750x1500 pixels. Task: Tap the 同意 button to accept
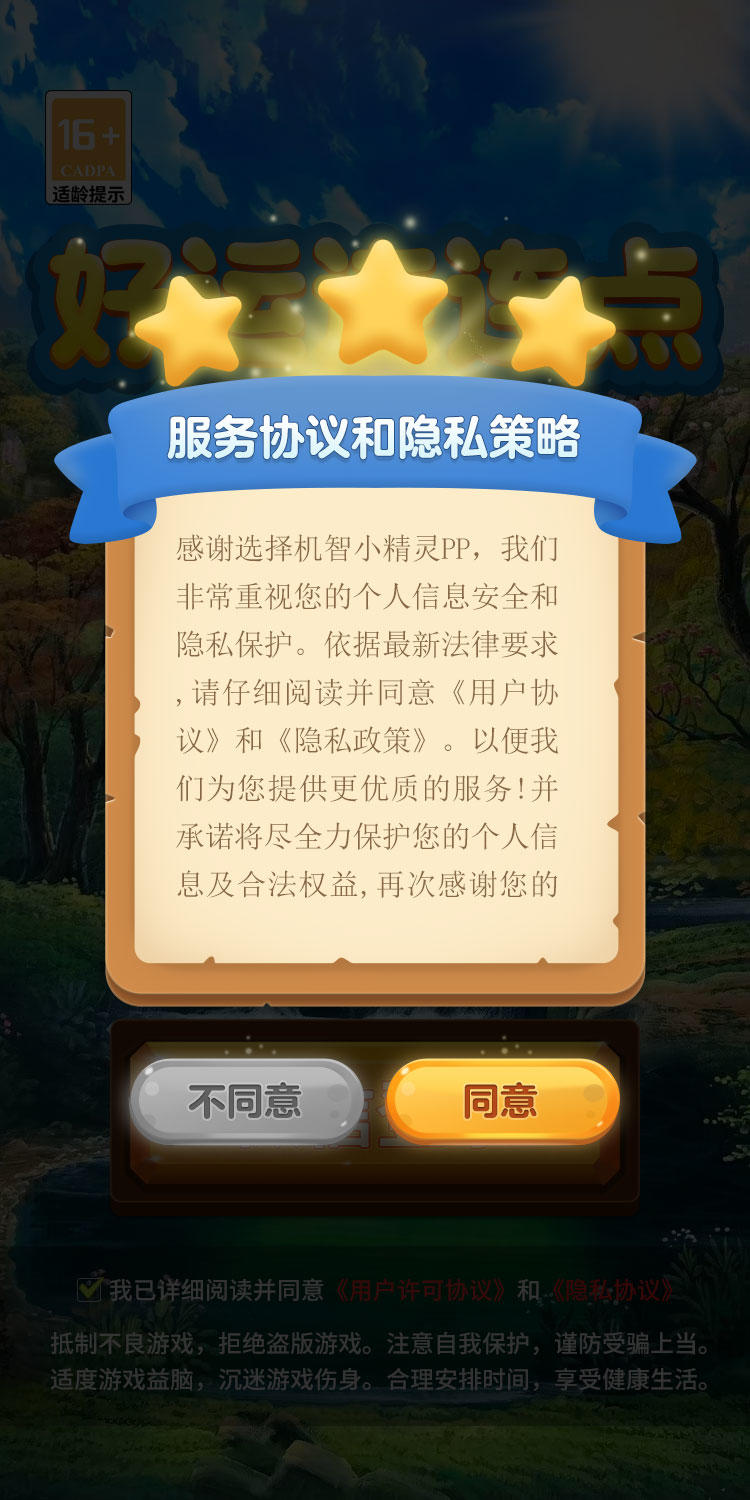[502, 1101]
